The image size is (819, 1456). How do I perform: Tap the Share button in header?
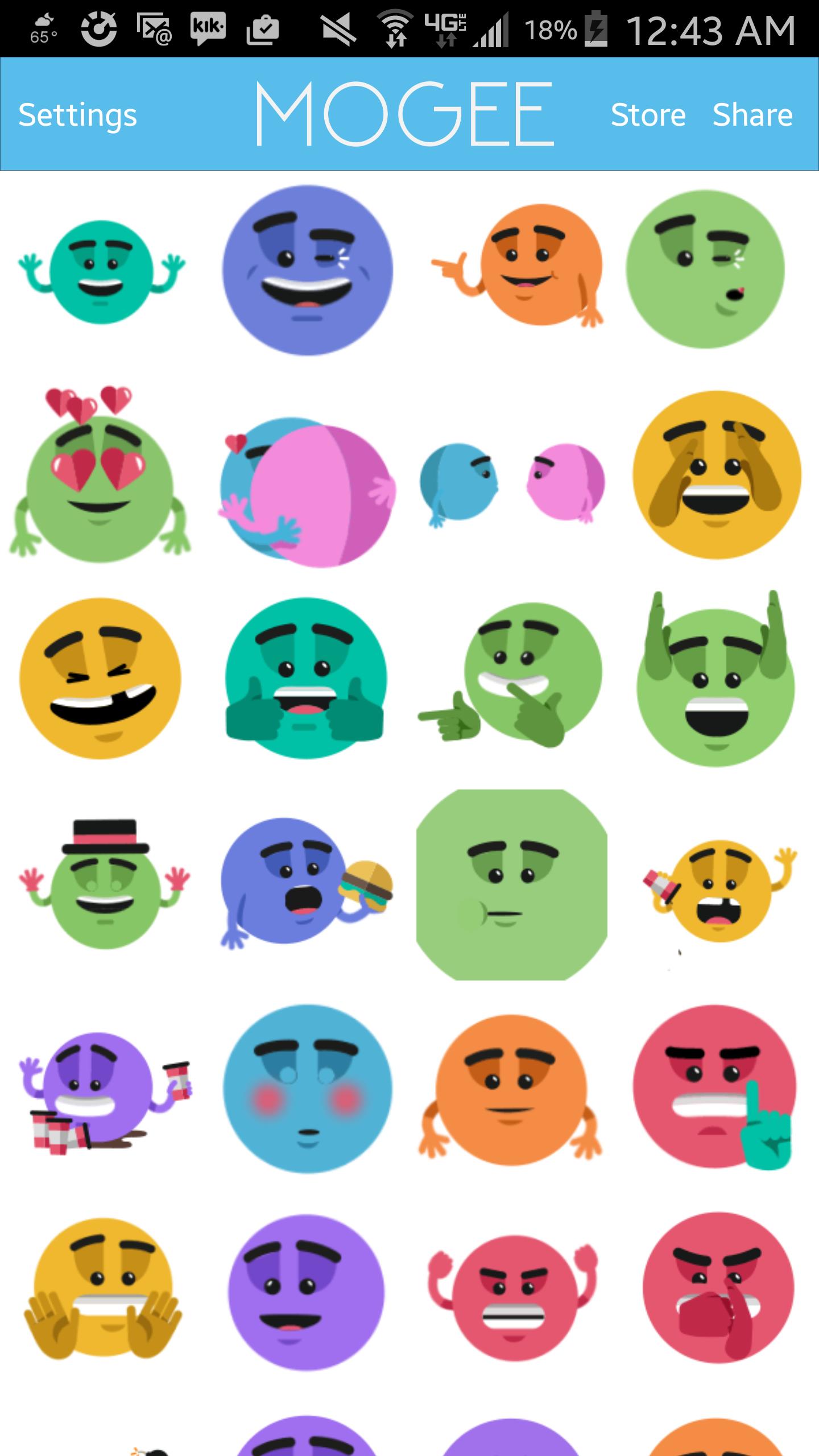752,115
